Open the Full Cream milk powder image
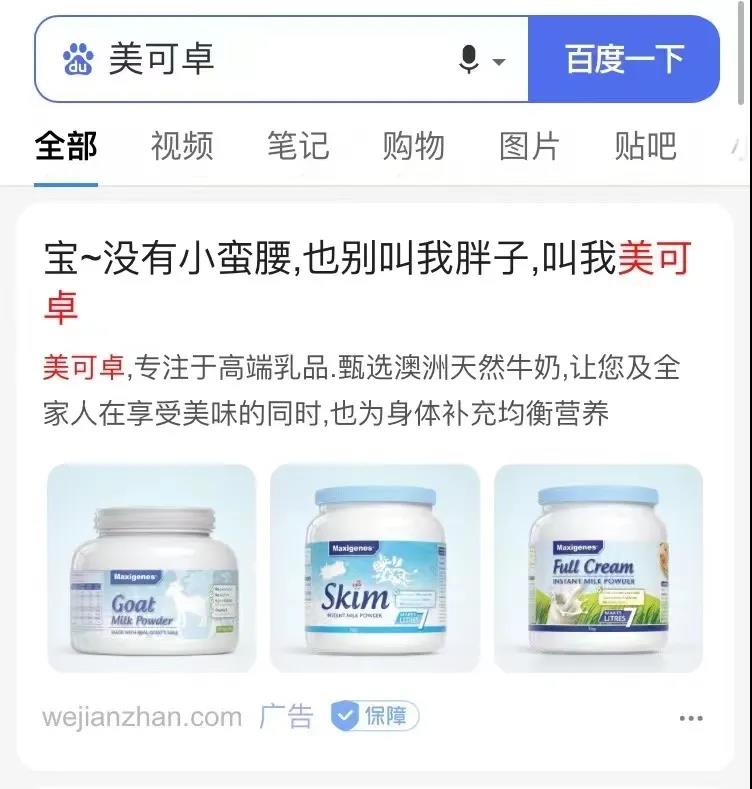752x789 pixels. pyautogui.click(x=598, y=568)
